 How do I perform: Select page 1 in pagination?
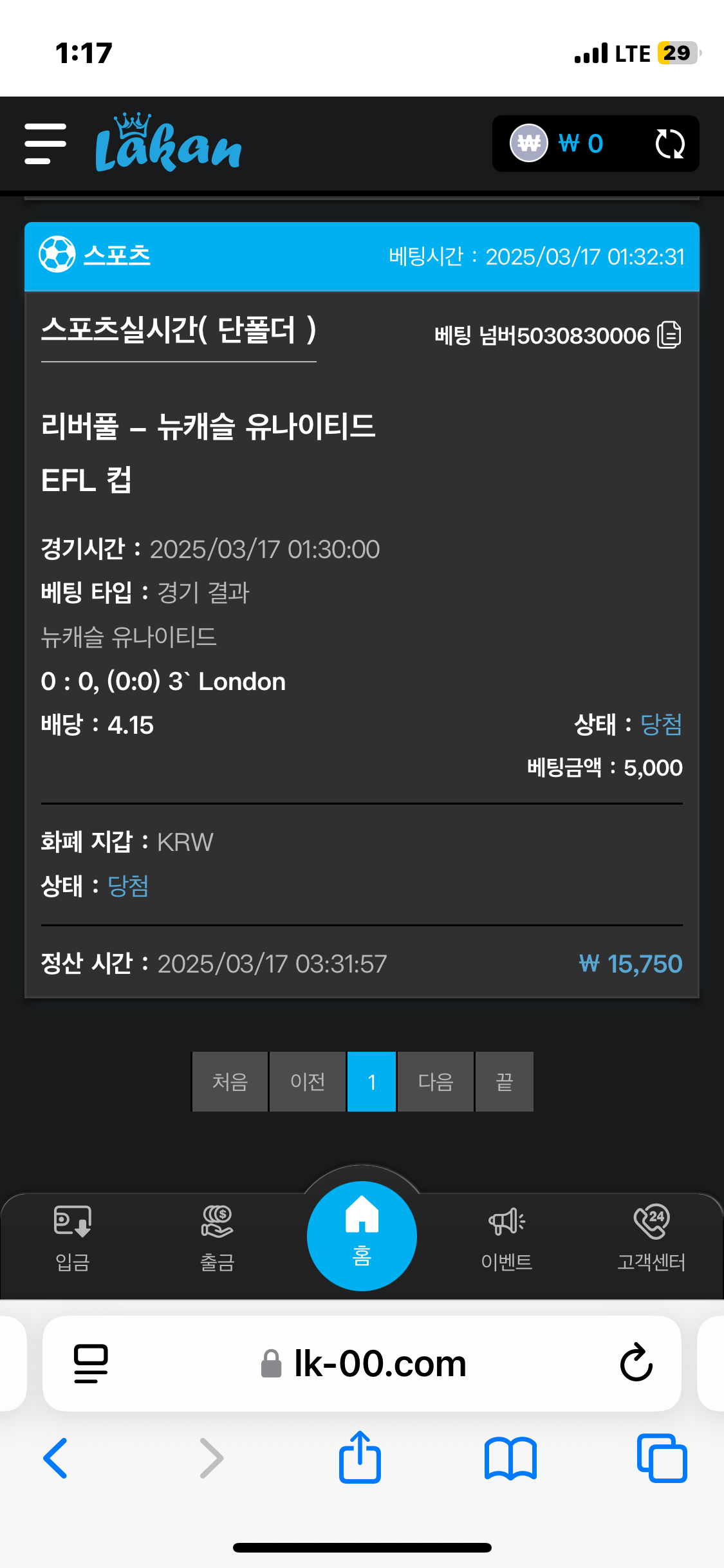coord(371,1082)
